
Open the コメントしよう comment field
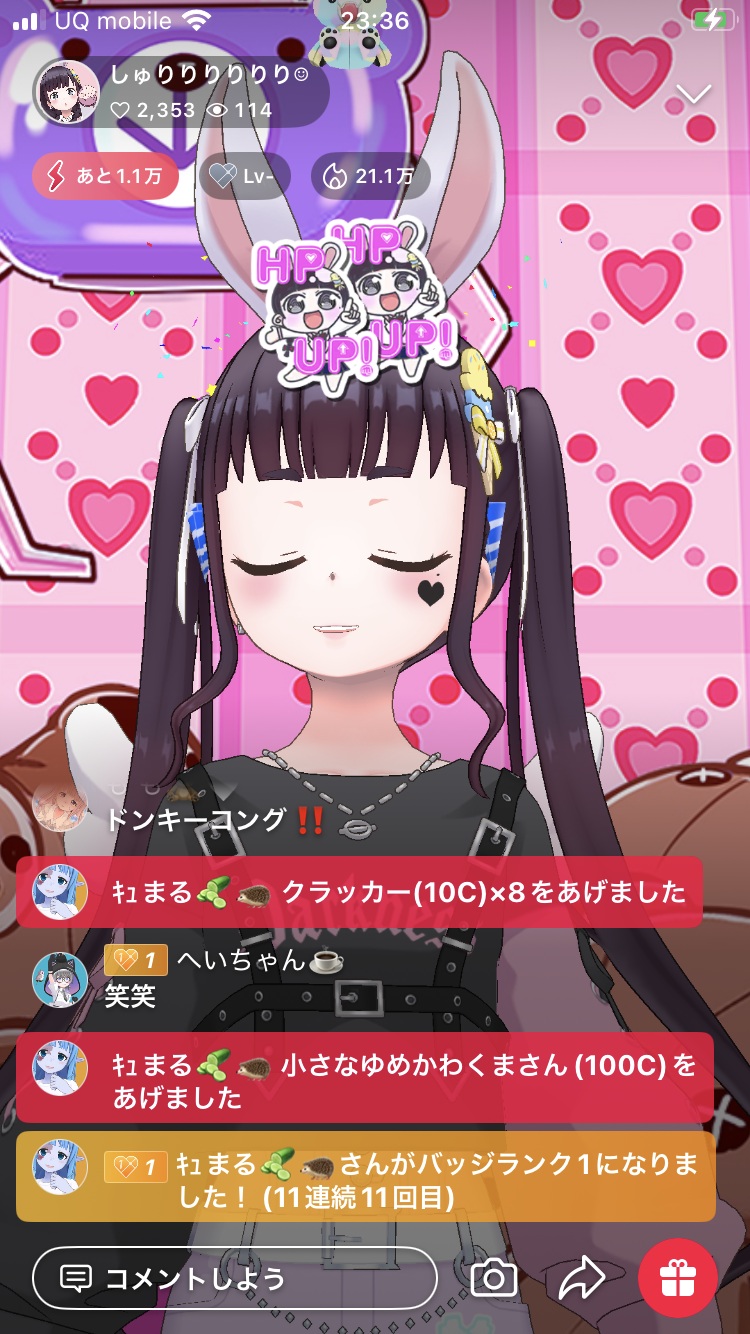(235, 1277)
